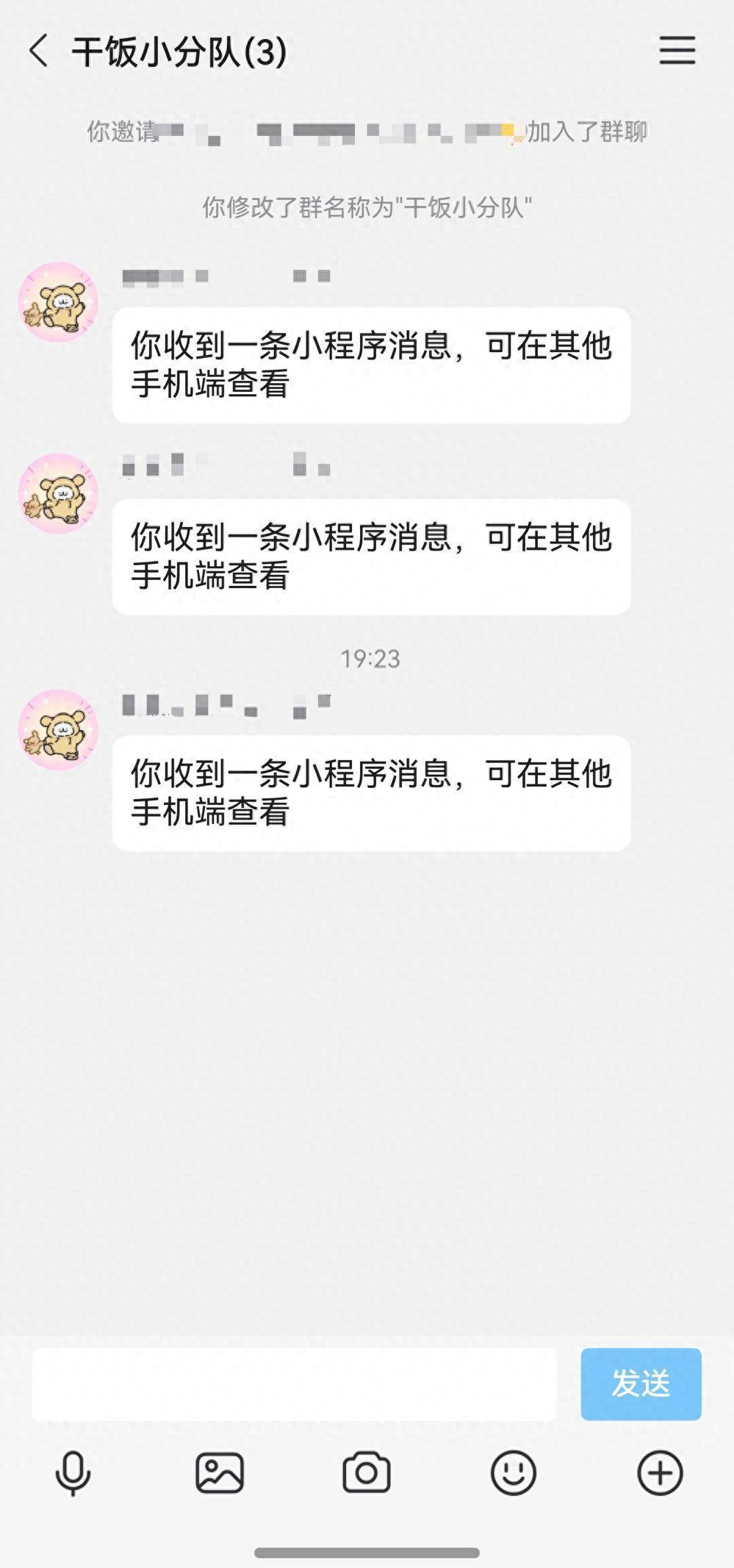The width and height of the screenshot is (734, 1568).
Task: Open the plus icon for more attachments
Action: (x=660, y=1474)
